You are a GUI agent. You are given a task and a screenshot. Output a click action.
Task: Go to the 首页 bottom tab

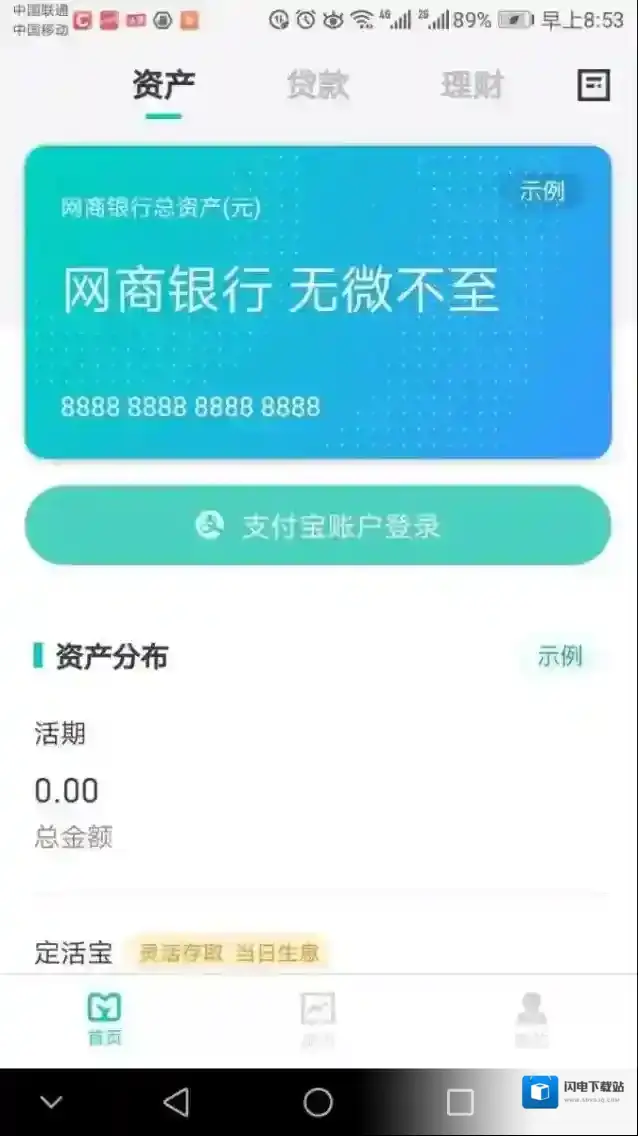(x=104, y=1019)
